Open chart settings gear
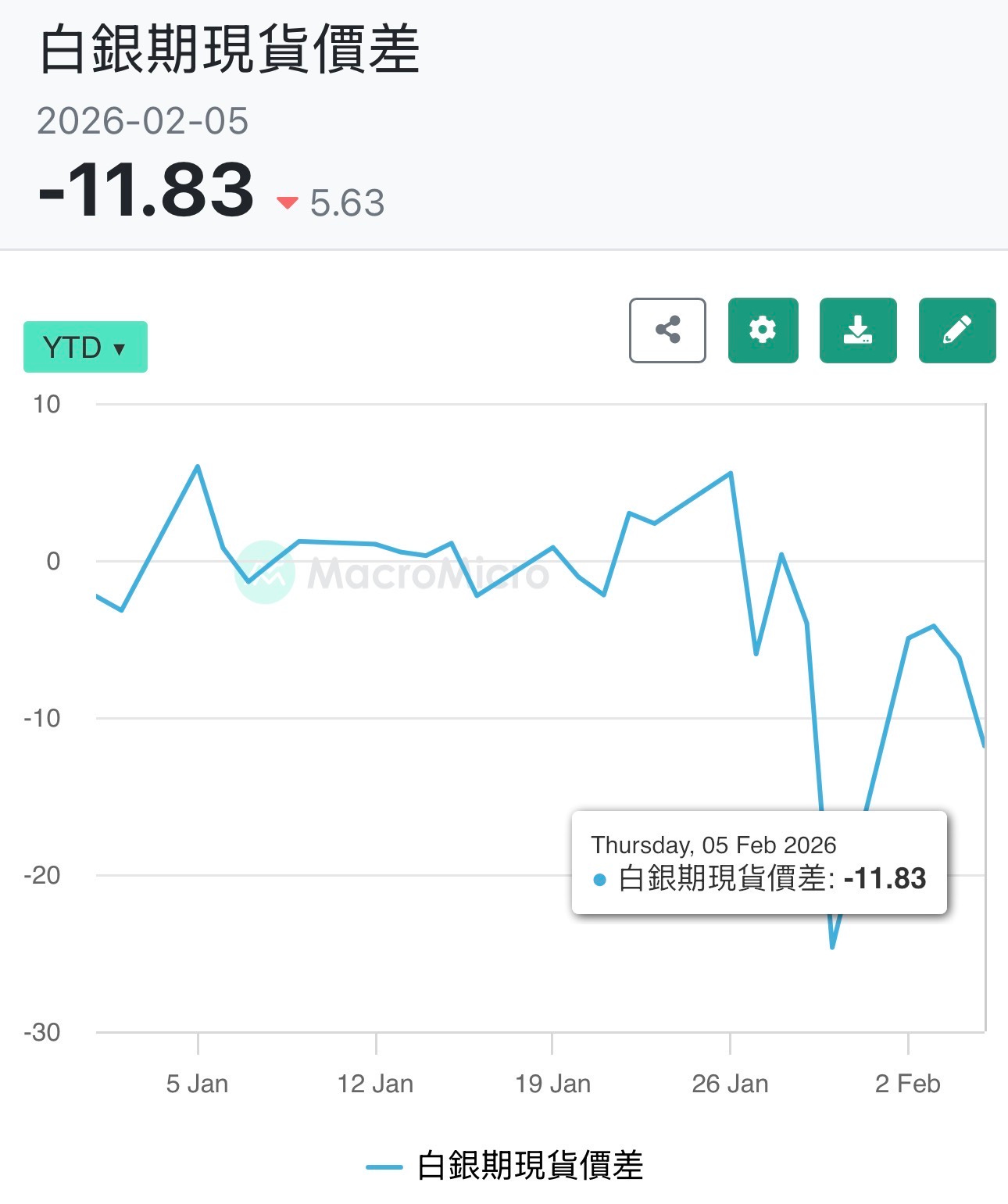Screen dimensions: 1008x1204 (763, 330)
